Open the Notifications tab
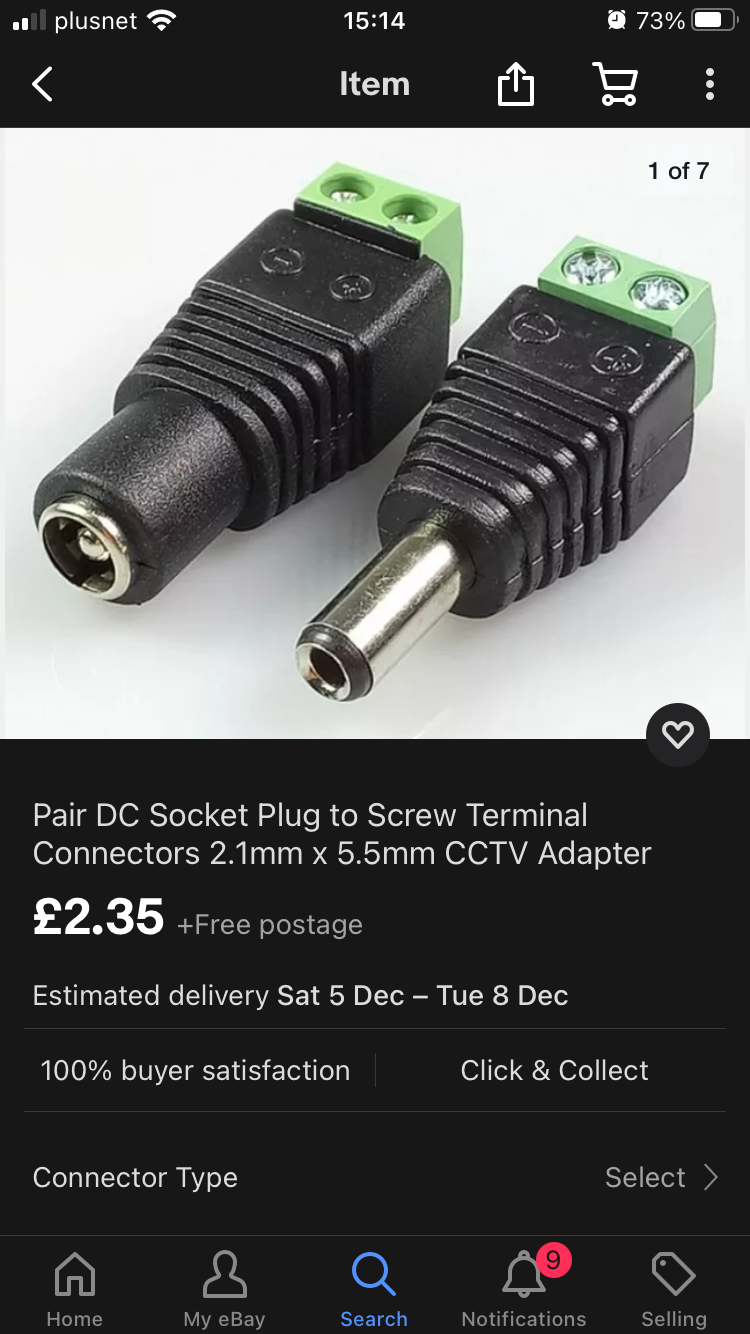 524,1290
